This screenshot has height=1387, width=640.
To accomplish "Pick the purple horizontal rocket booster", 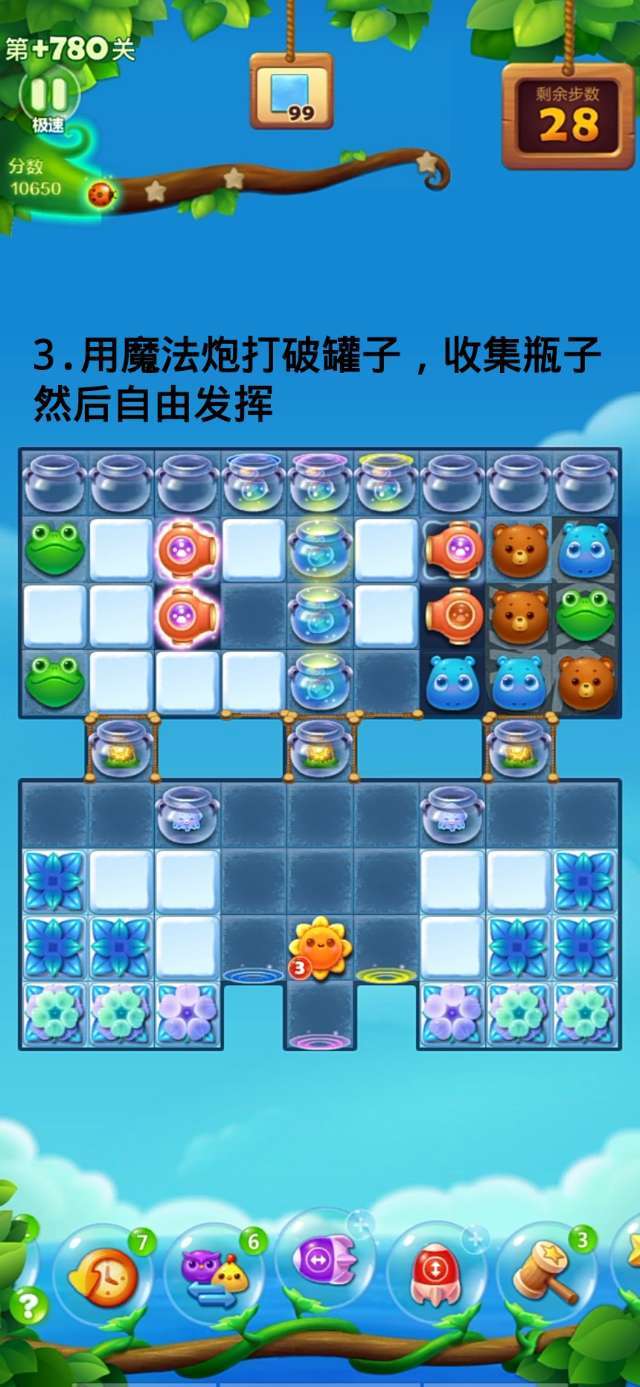I will [324, 1260].
